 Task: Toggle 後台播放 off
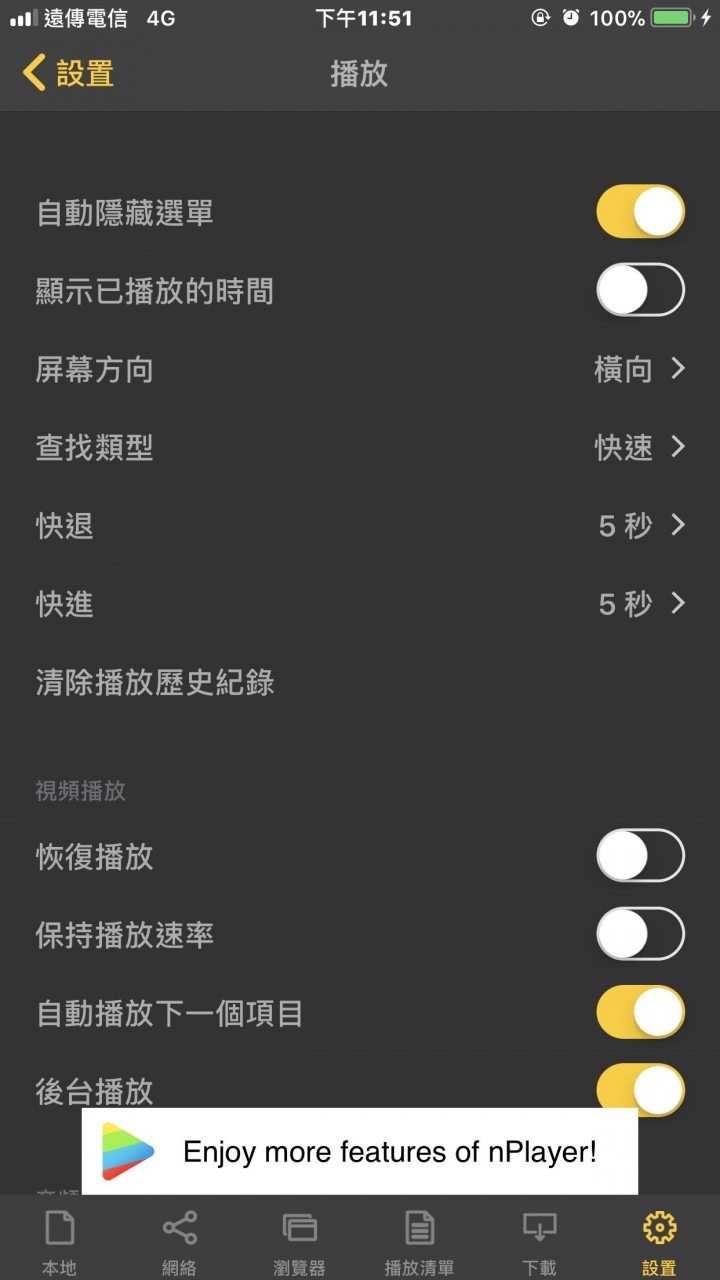click(x=640, y=1088)
